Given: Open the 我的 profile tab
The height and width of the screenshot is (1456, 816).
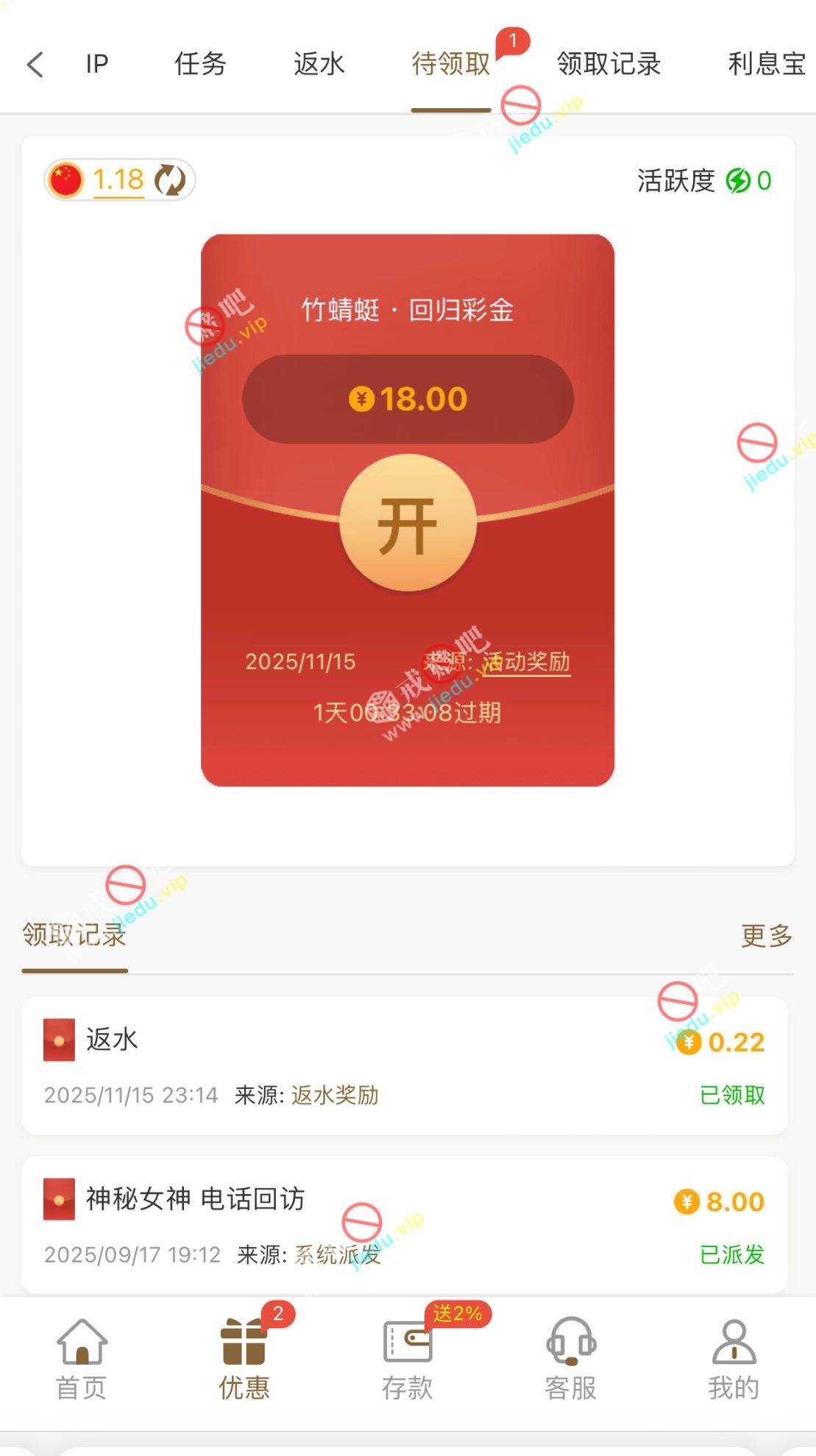Looking at the screenshot, I should (x=734, y=1360).
